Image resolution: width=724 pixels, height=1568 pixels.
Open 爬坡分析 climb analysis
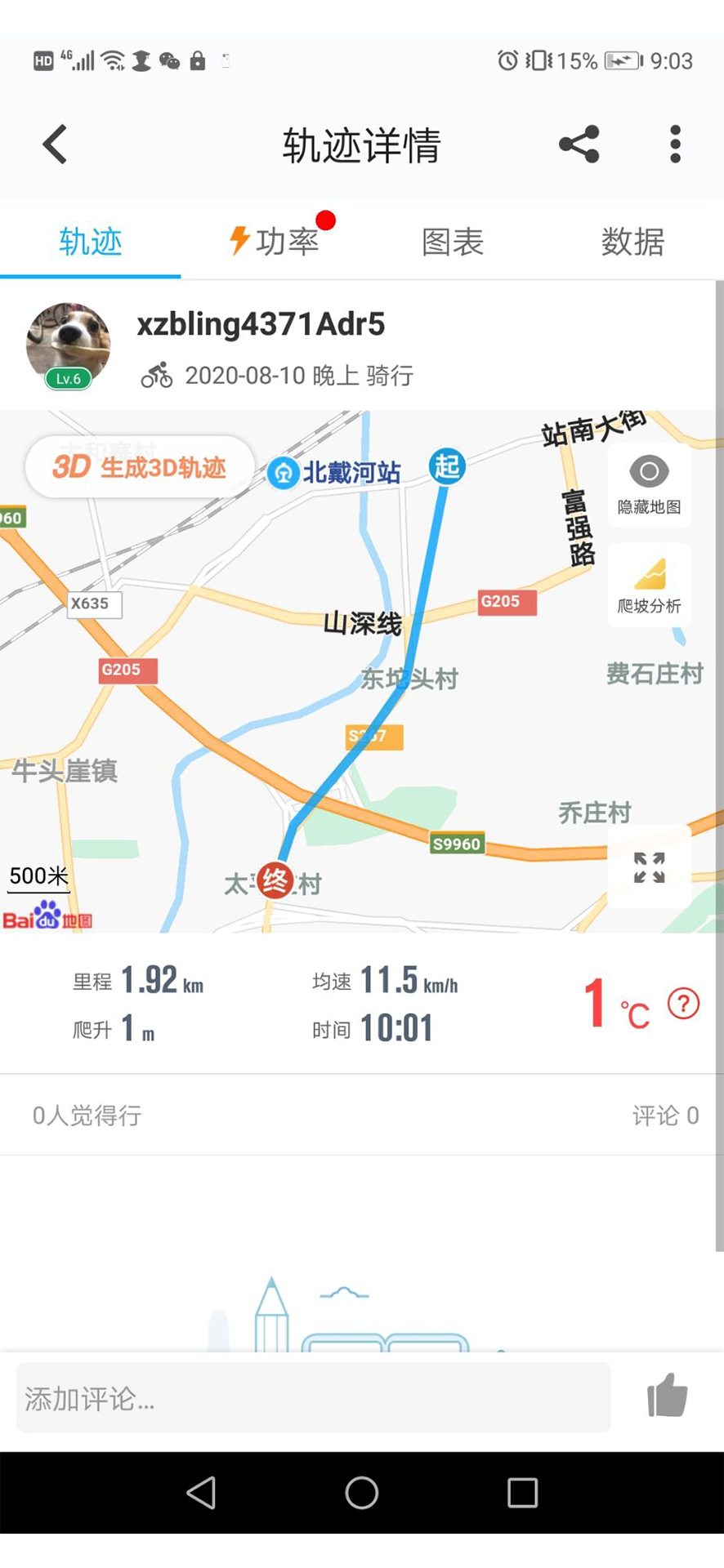coord(649,585)
